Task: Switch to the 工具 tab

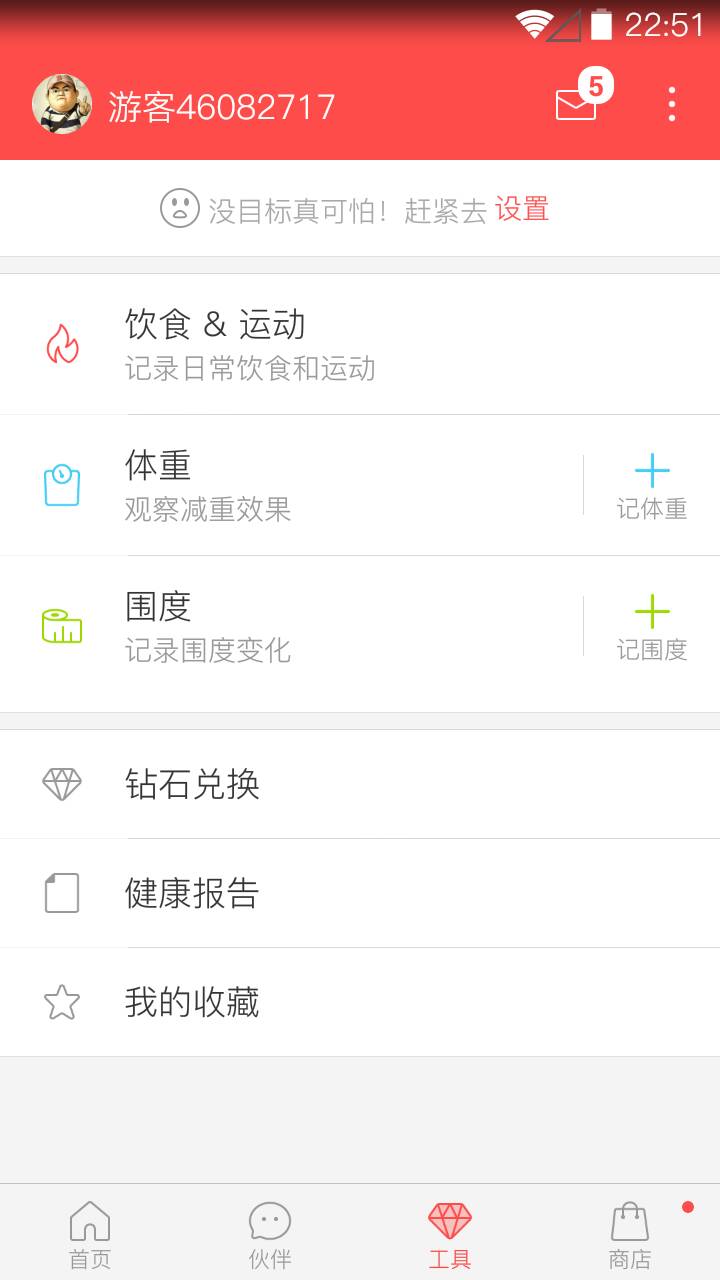Action: tap(450, 1232)
